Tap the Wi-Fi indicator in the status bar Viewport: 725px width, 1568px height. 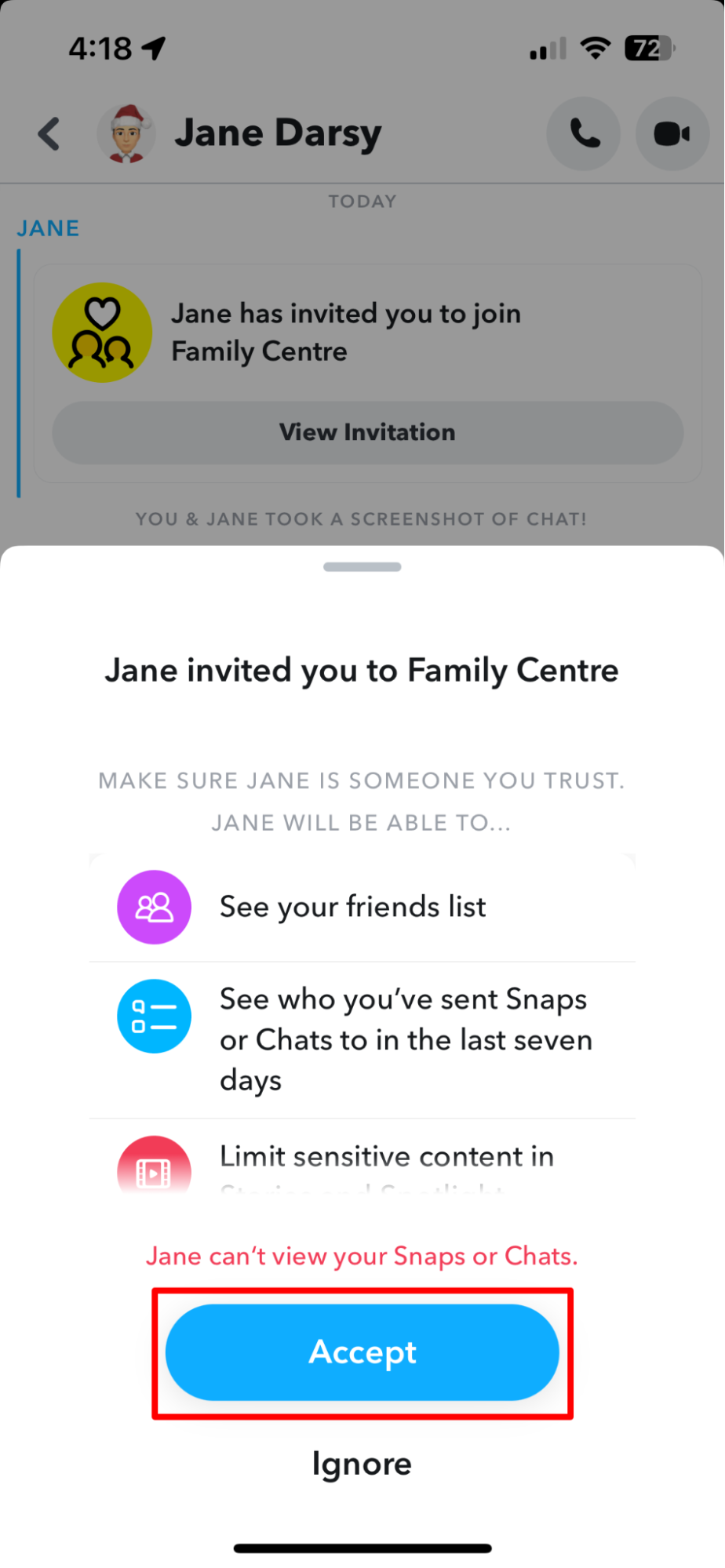click(x=596, y=48)
